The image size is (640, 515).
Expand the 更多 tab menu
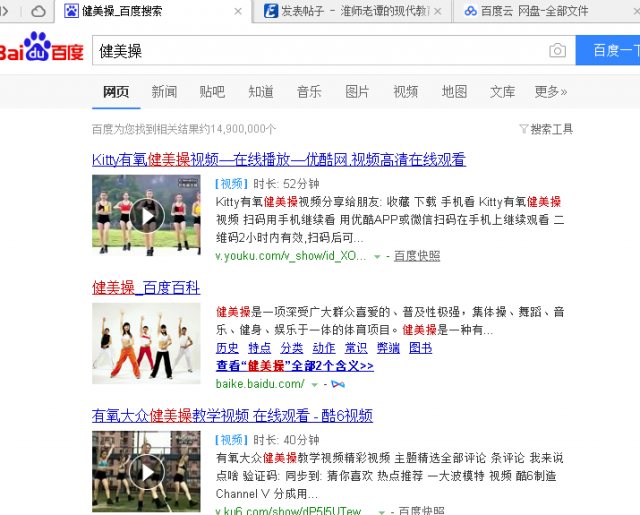coord(550,92)
